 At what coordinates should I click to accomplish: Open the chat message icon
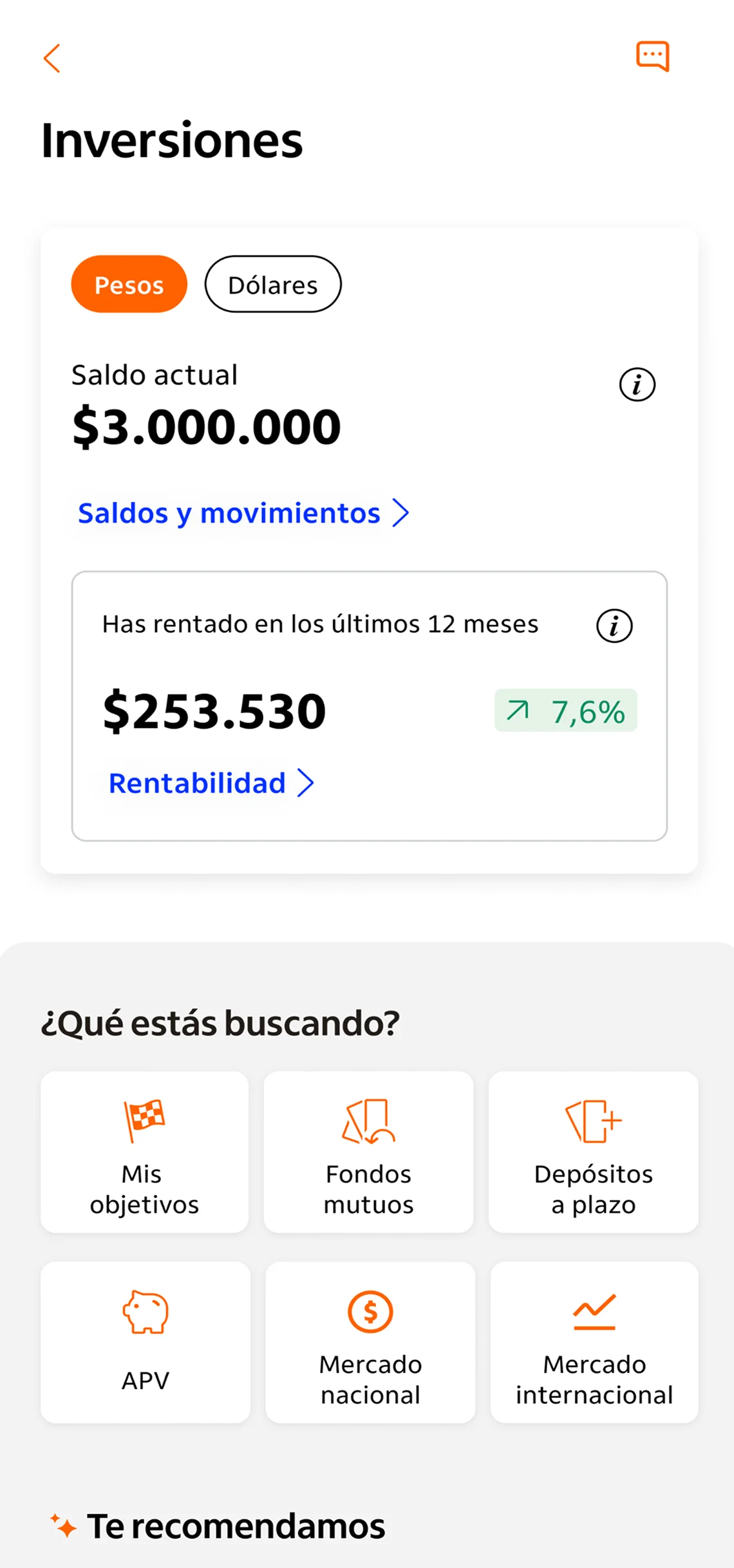652,56
